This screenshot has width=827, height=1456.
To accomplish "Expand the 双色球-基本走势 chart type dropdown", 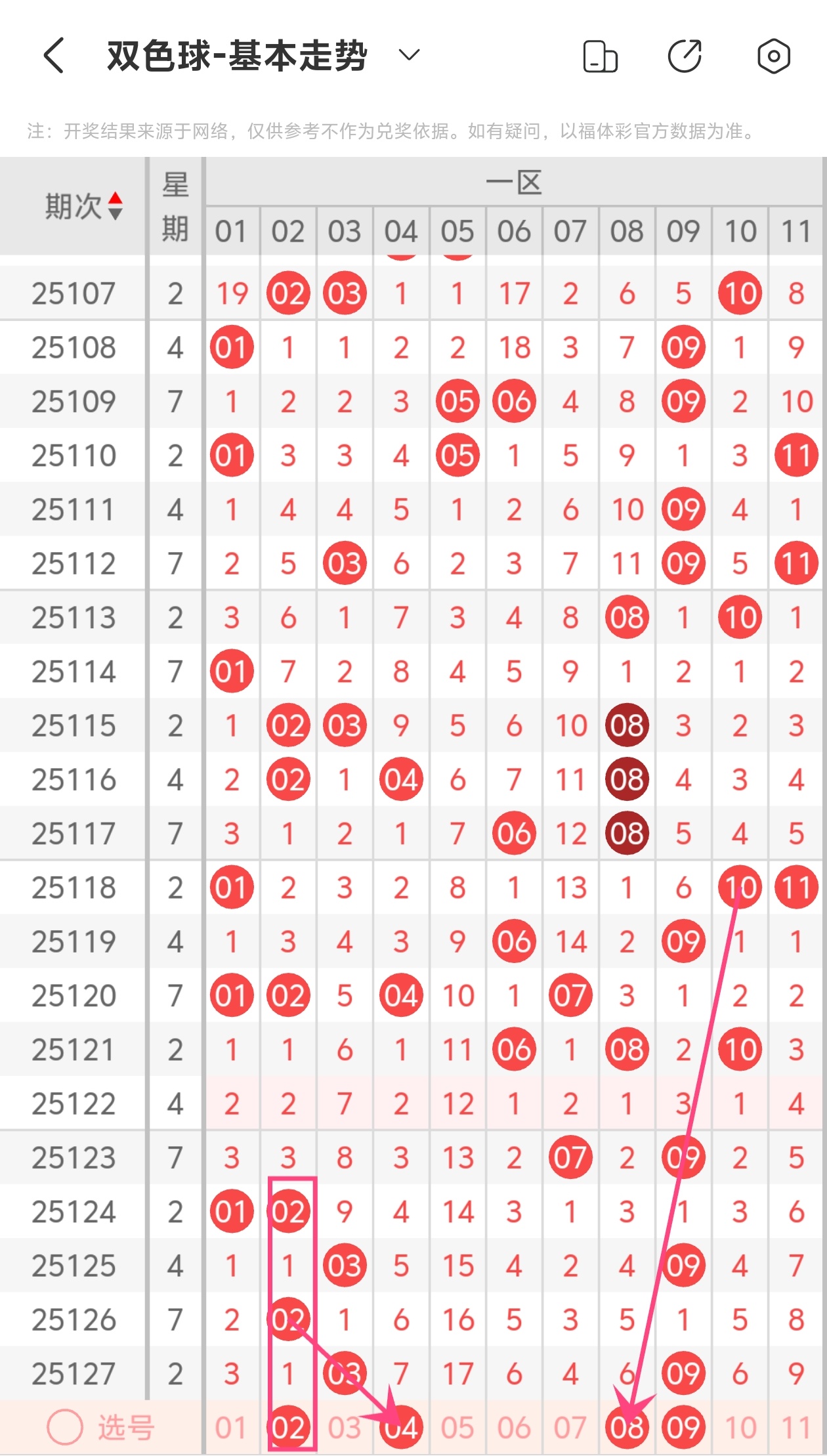I will point(409,56).
